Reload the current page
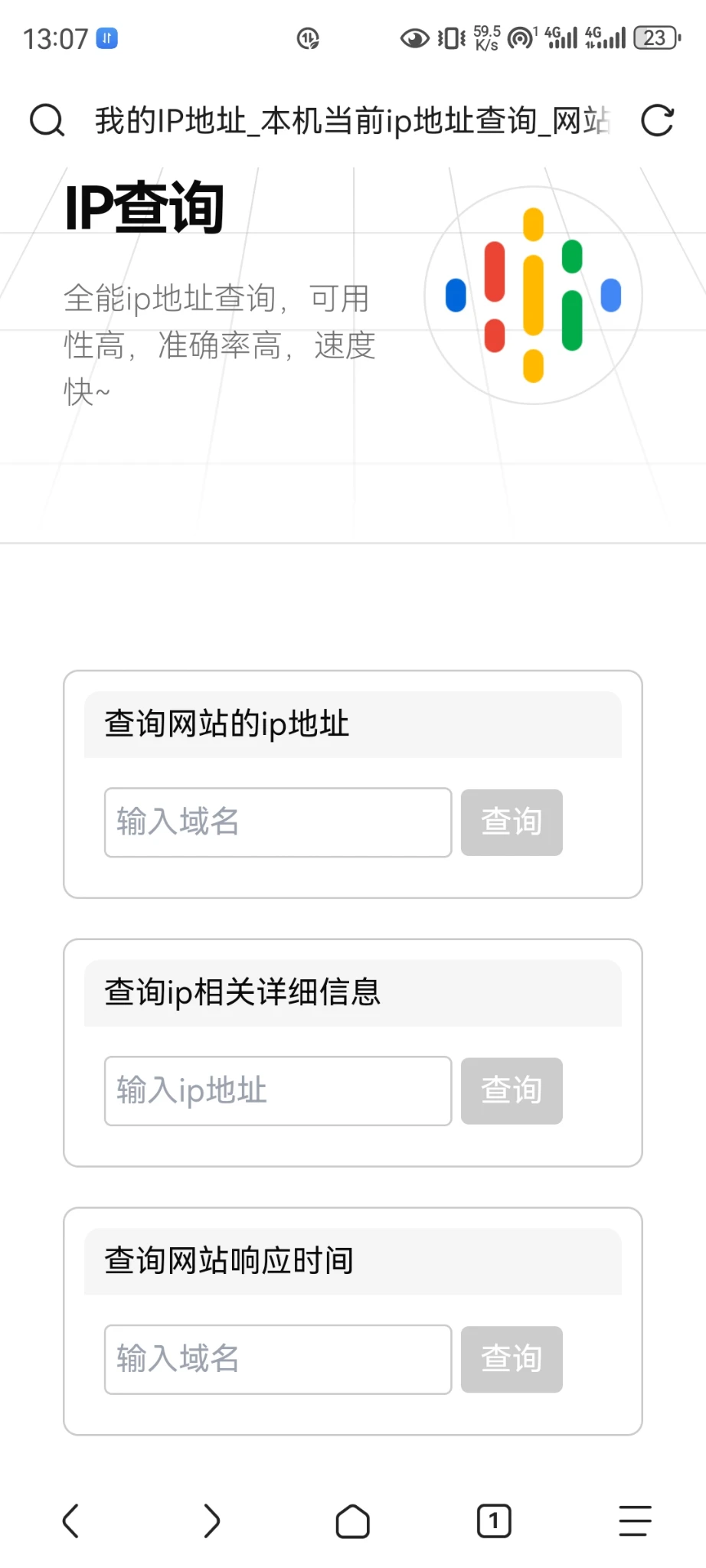 657,121
